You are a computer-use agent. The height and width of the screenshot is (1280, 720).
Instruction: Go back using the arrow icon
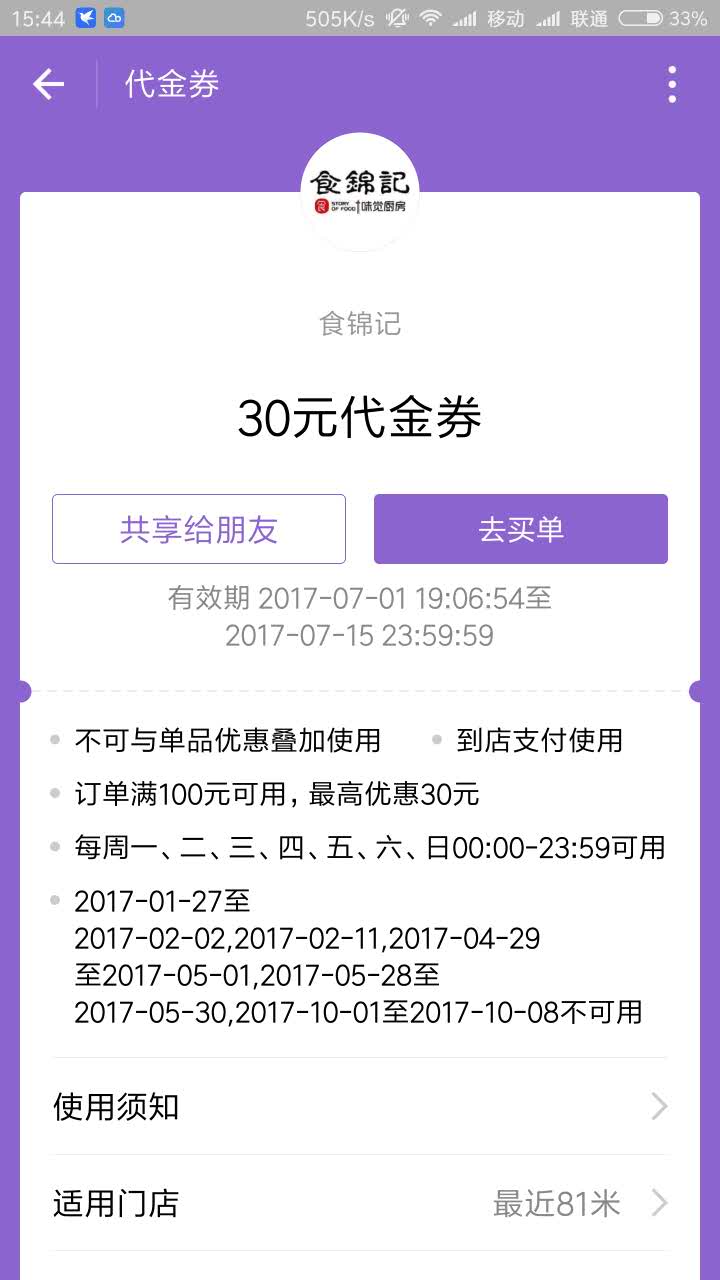(48, 85)
